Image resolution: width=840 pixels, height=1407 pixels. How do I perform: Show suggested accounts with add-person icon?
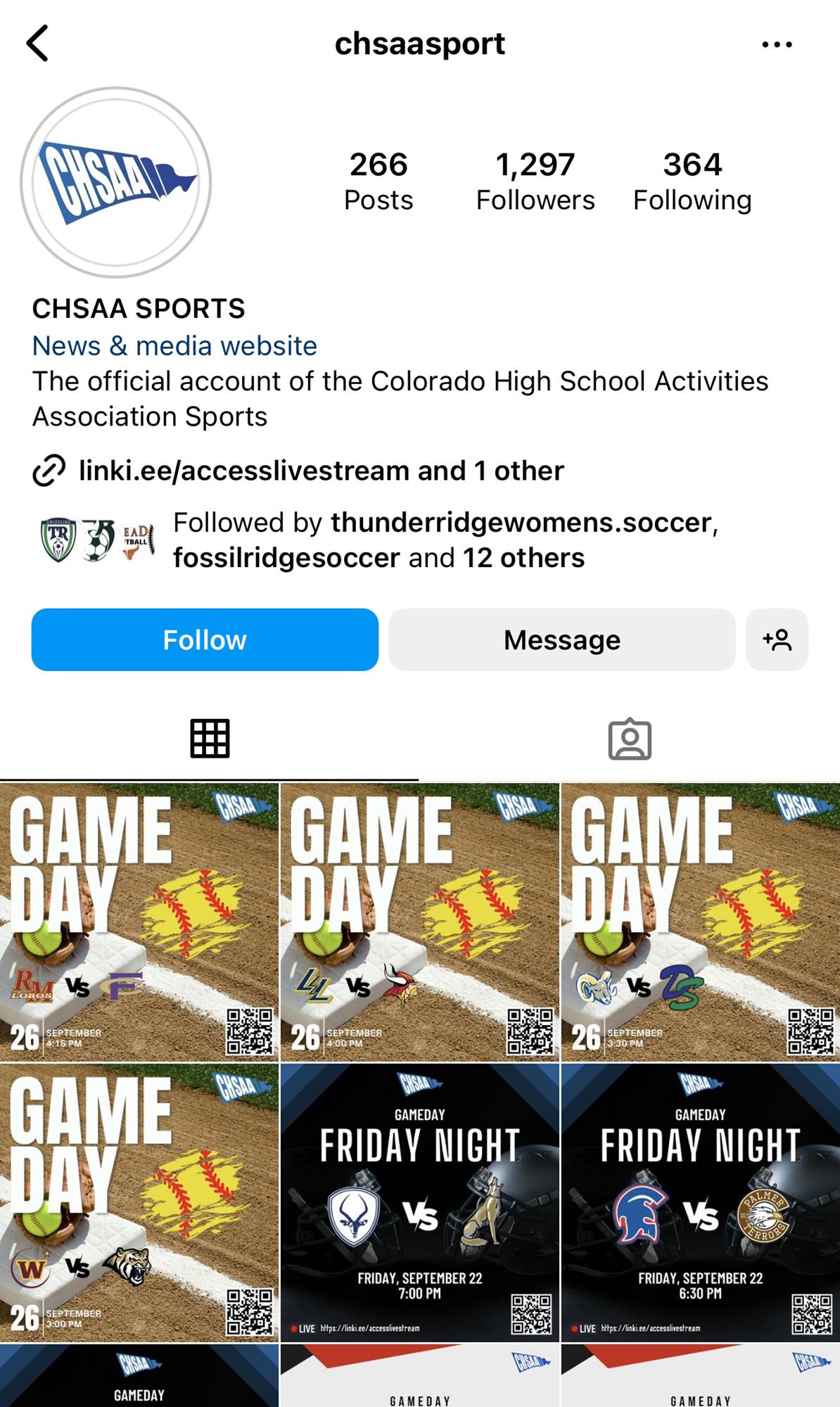[777, 639]
